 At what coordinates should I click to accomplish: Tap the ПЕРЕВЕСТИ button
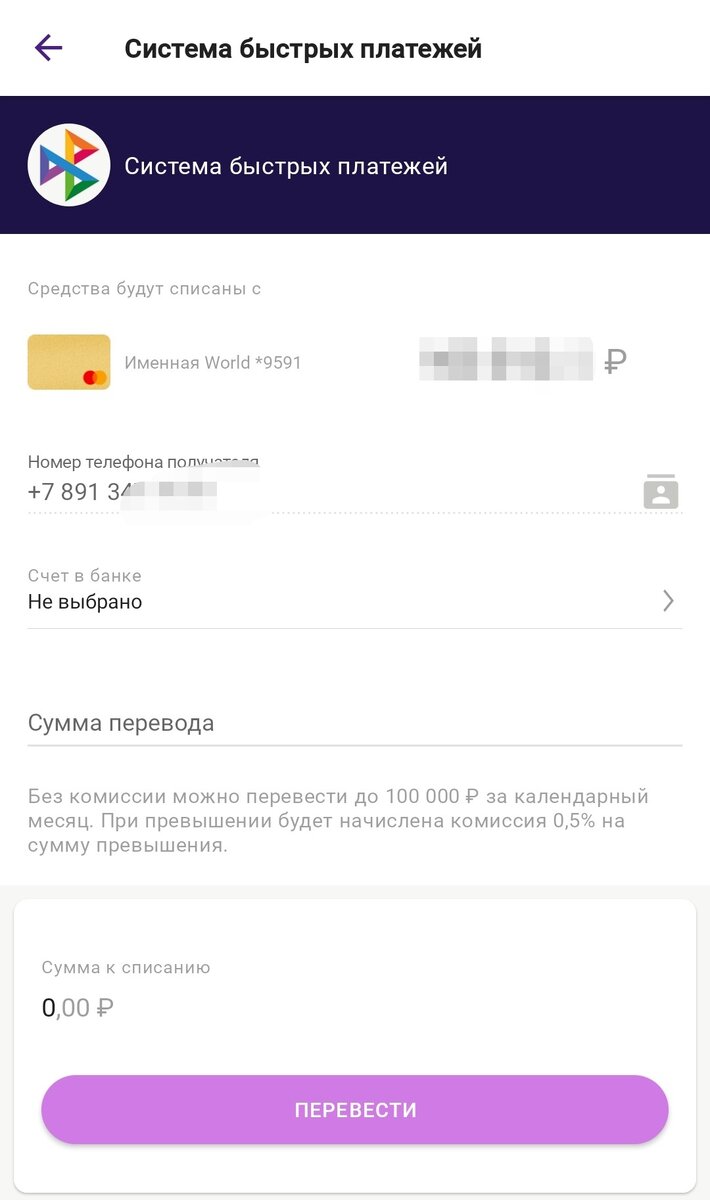(x=355, y=1110)
